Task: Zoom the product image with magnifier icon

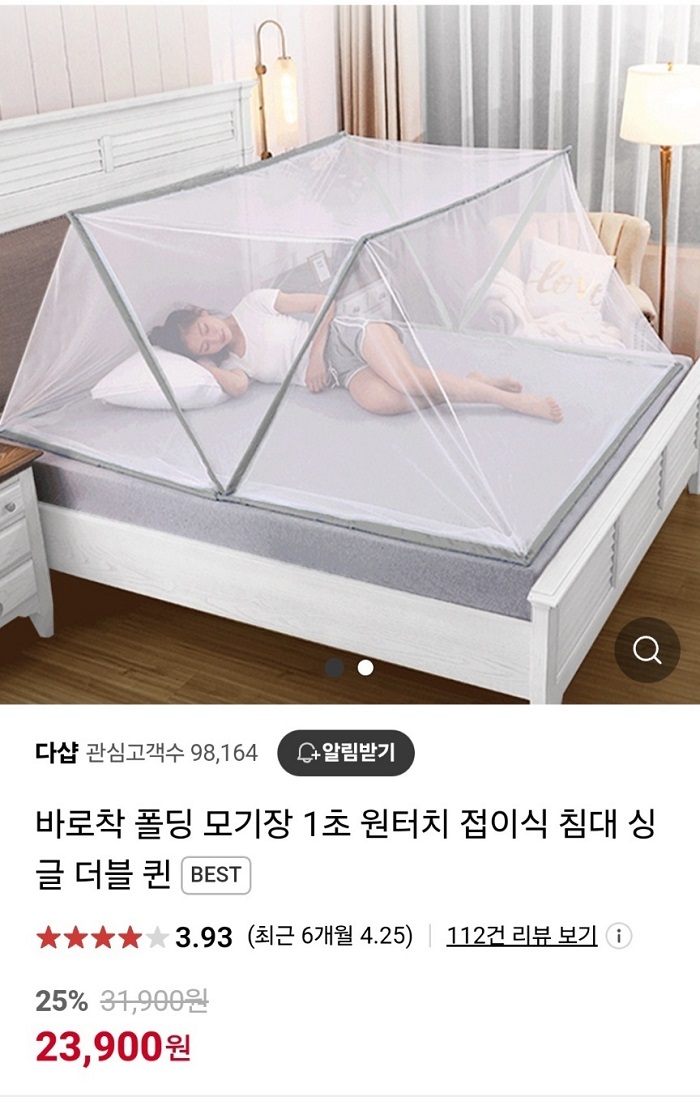Action: coord(647,650)
